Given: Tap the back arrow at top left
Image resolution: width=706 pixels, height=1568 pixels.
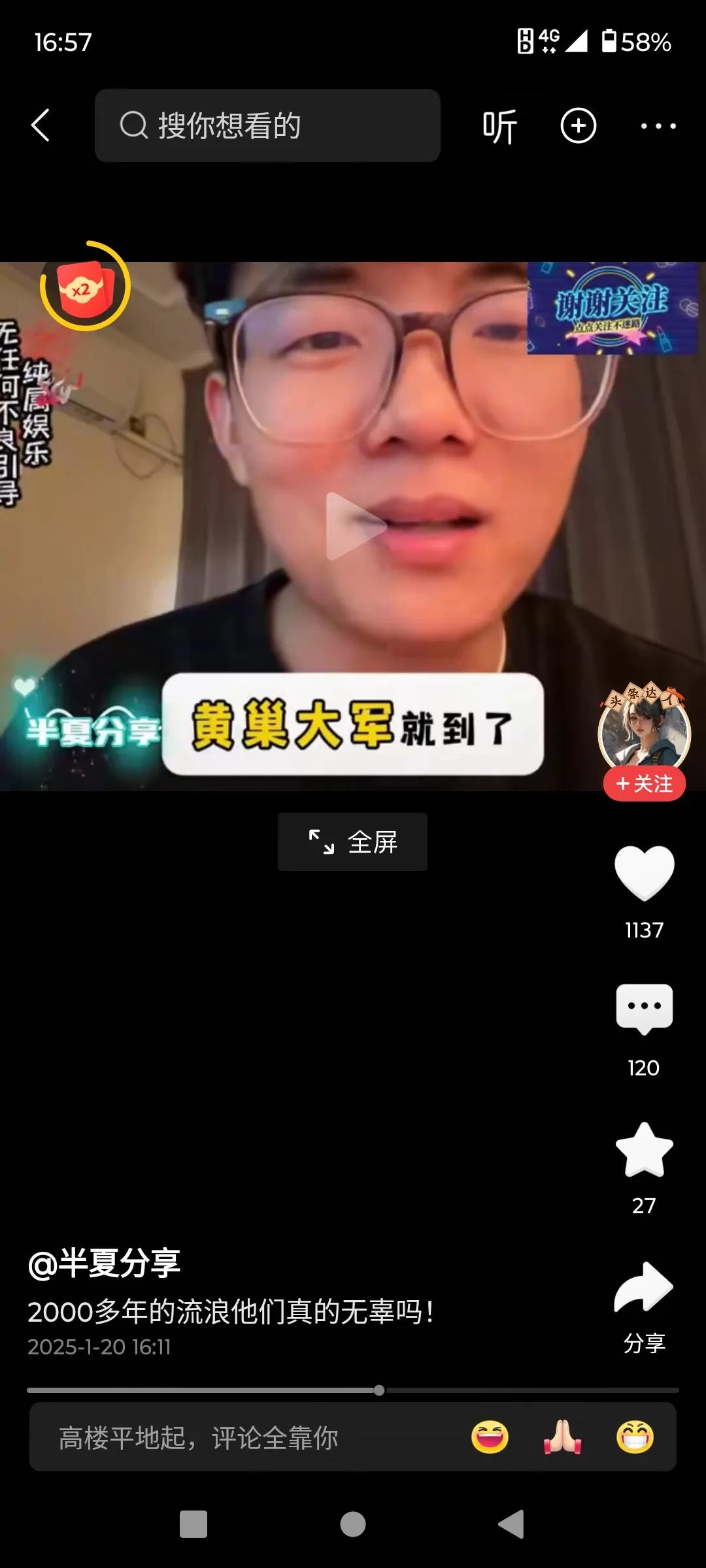Looking at the screenshot, I should 41,125.
